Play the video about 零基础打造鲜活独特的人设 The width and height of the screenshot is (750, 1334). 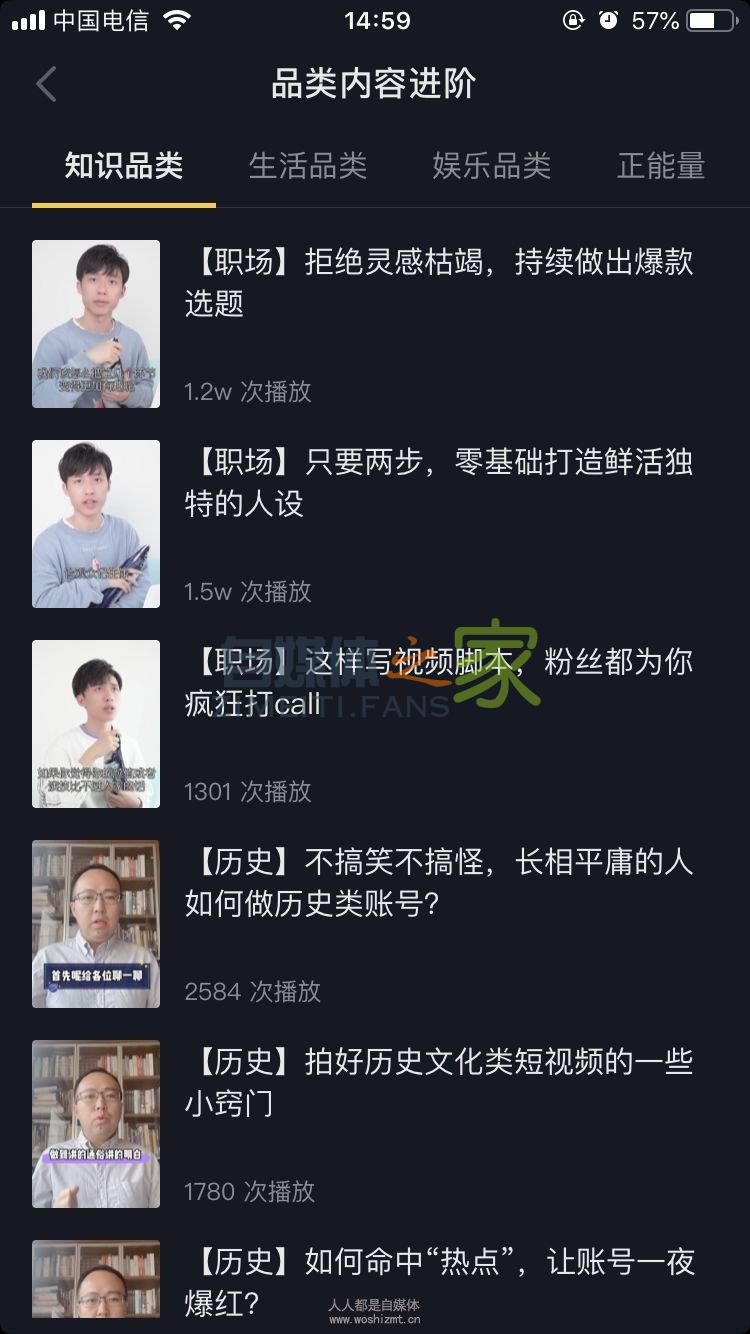(438, 482)
